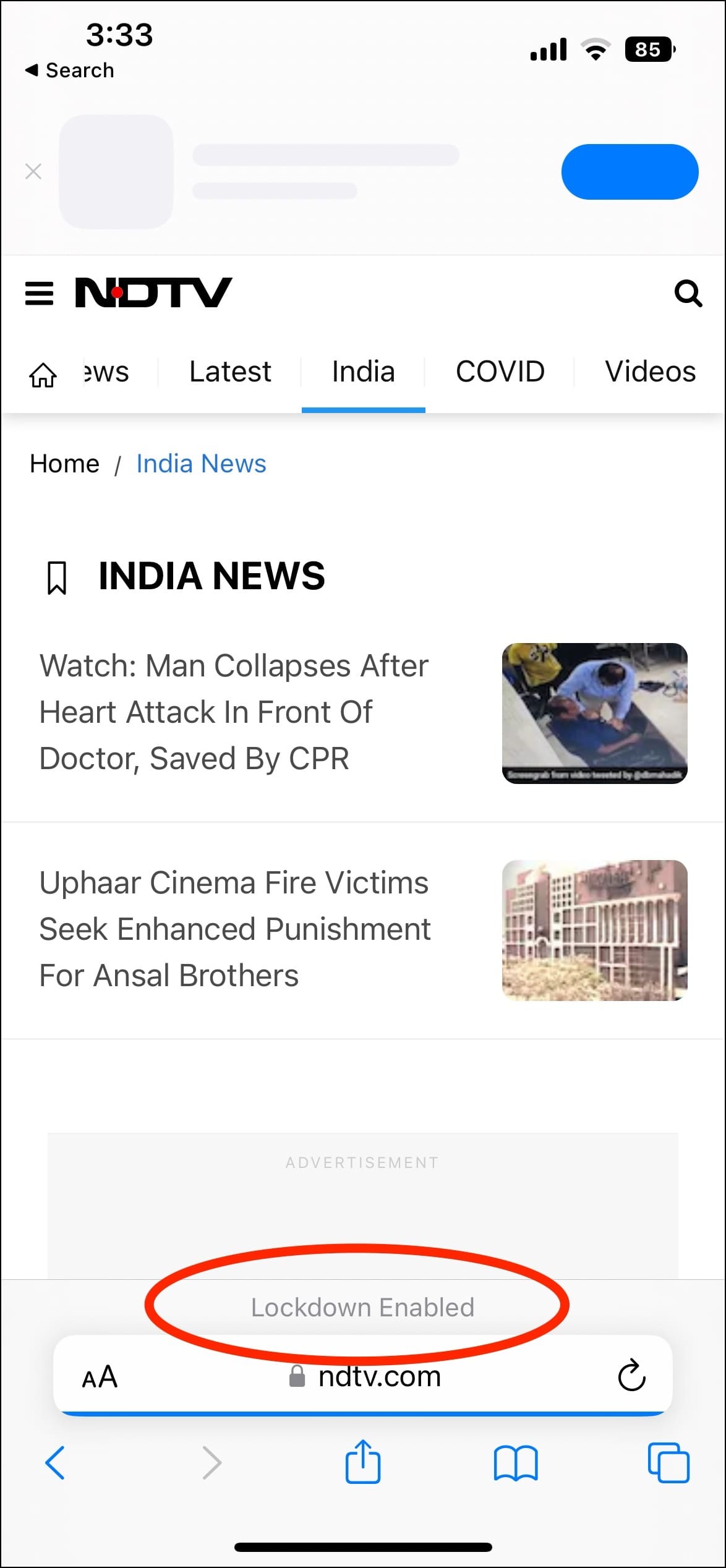Select the India tab

pos(363,372)
